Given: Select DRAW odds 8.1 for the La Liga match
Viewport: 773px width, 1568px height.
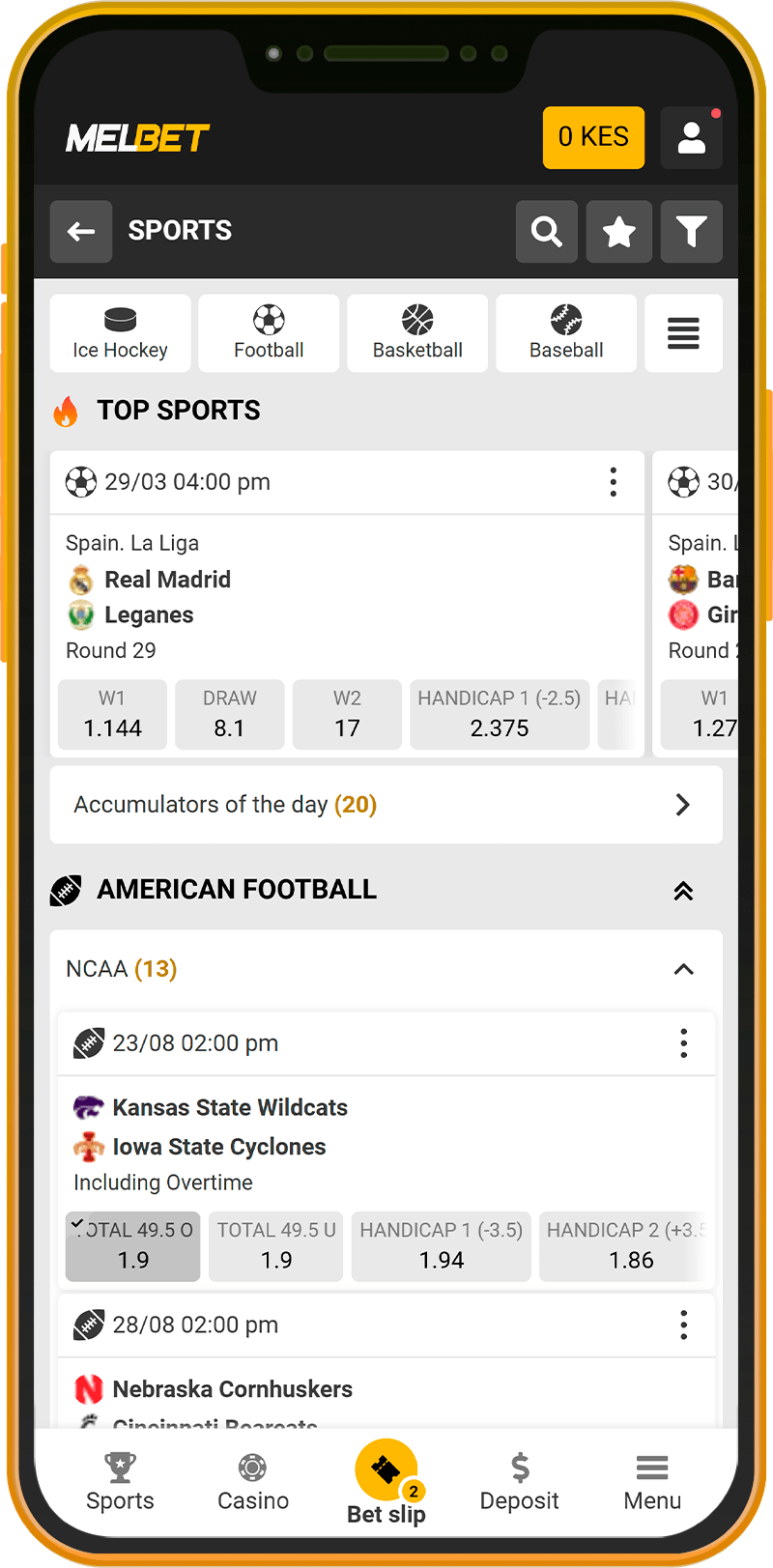Looking at the screenshot, I should (x=229, y=714).
